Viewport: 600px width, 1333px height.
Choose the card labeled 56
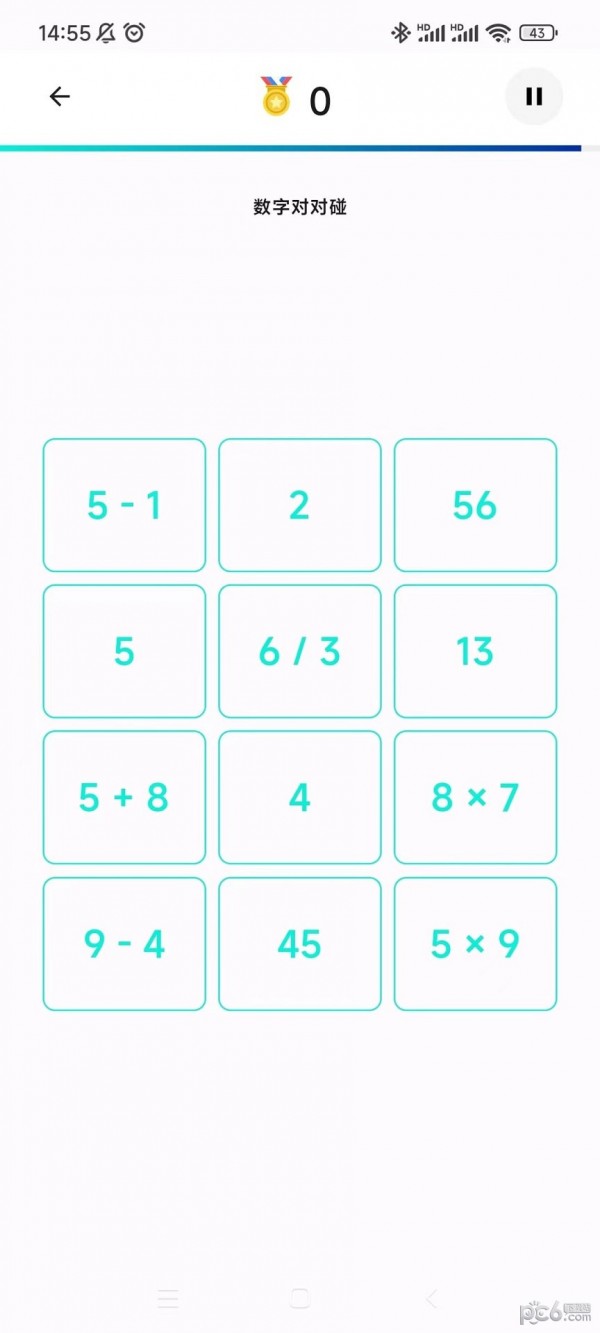tap(475, 505)
